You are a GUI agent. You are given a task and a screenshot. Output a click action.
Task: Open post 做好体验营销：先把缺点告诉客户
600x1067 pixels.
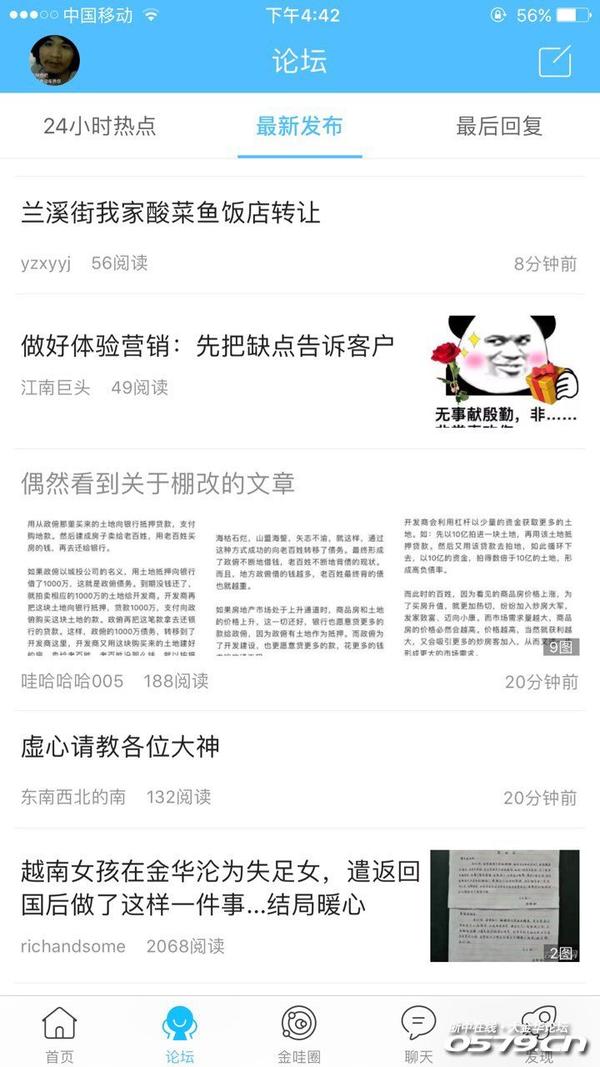208,346
